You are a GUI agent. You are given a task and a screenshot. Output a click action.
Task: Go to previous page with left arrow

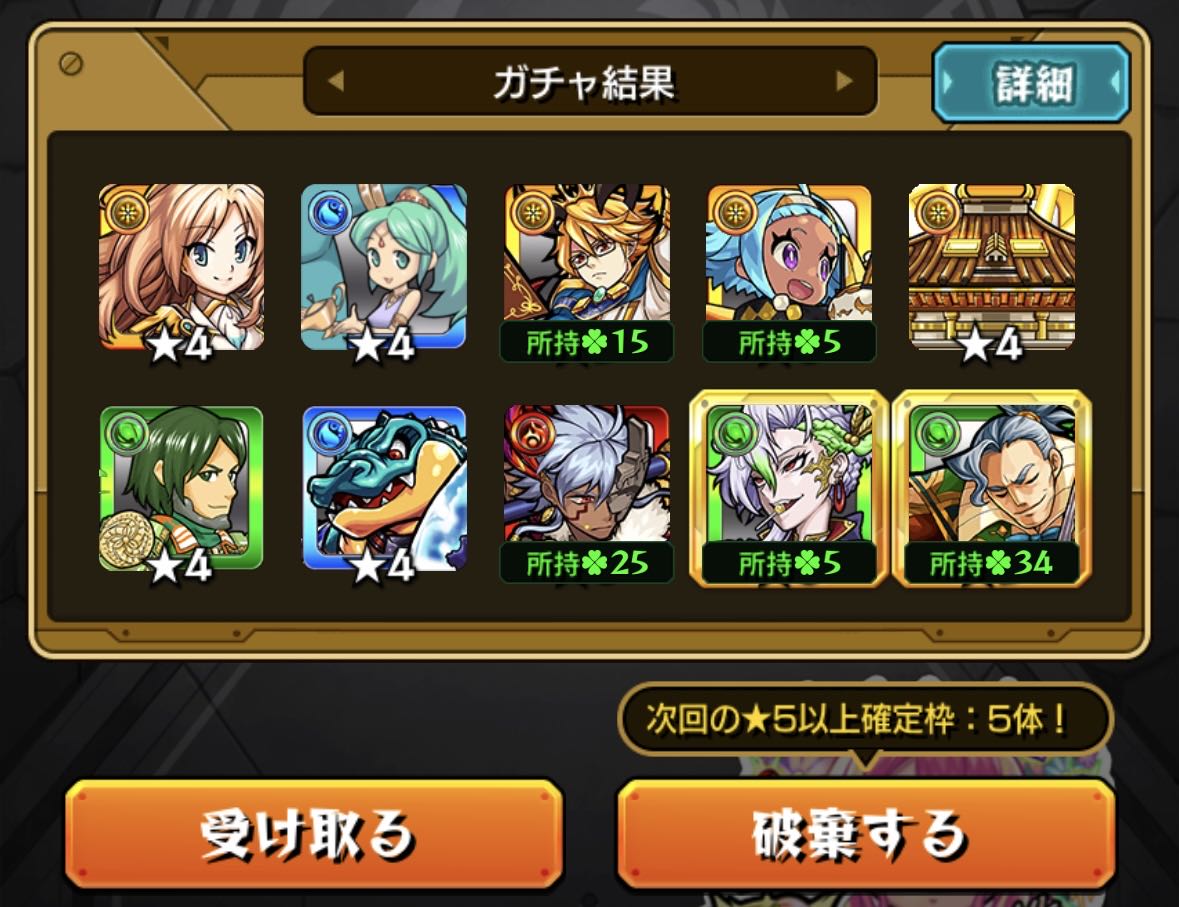pyautogui.click(x=336, y=80)
